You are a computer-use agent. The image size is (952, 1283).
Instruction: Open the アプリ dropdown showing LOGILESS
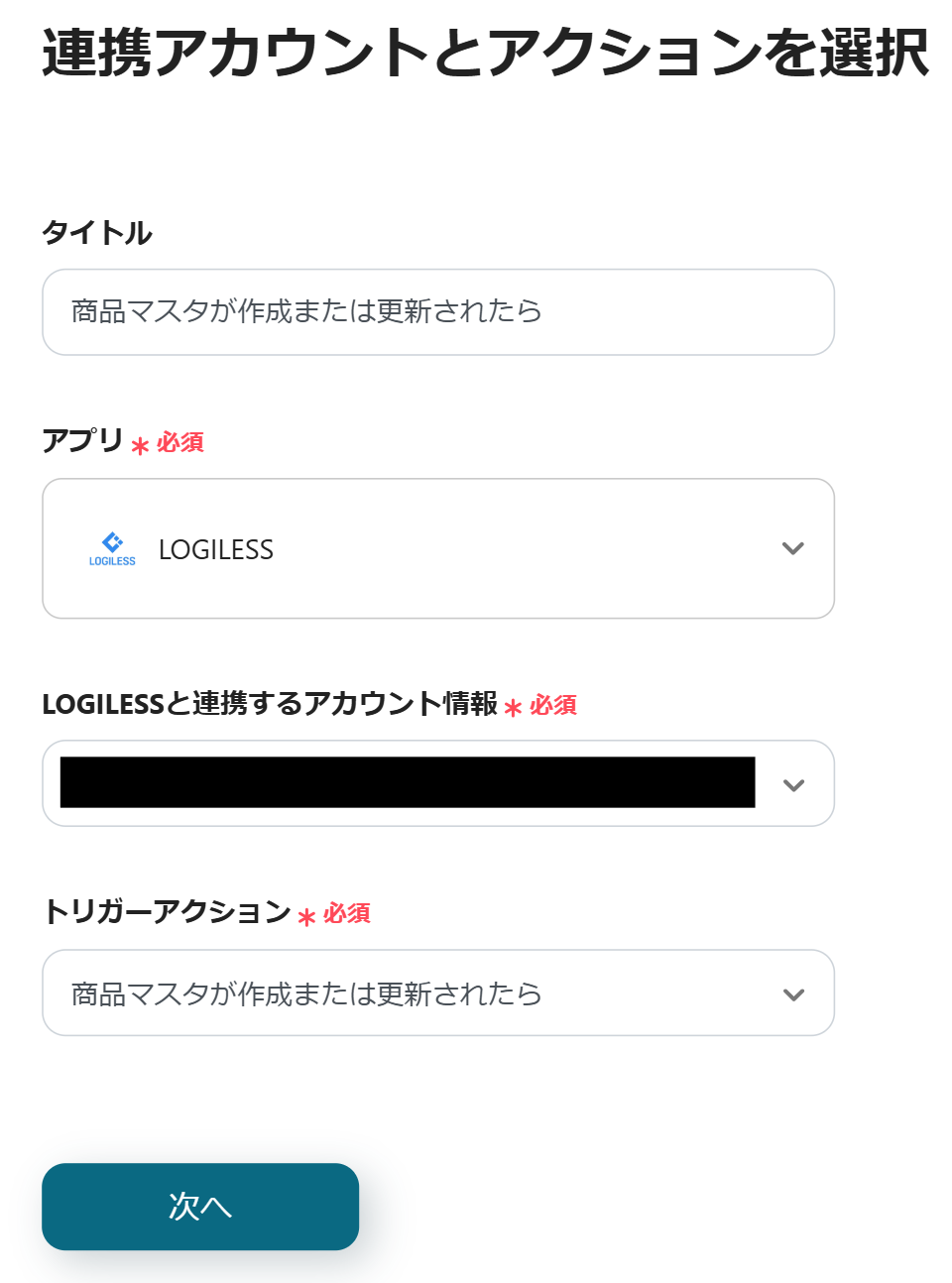[437, 548]
